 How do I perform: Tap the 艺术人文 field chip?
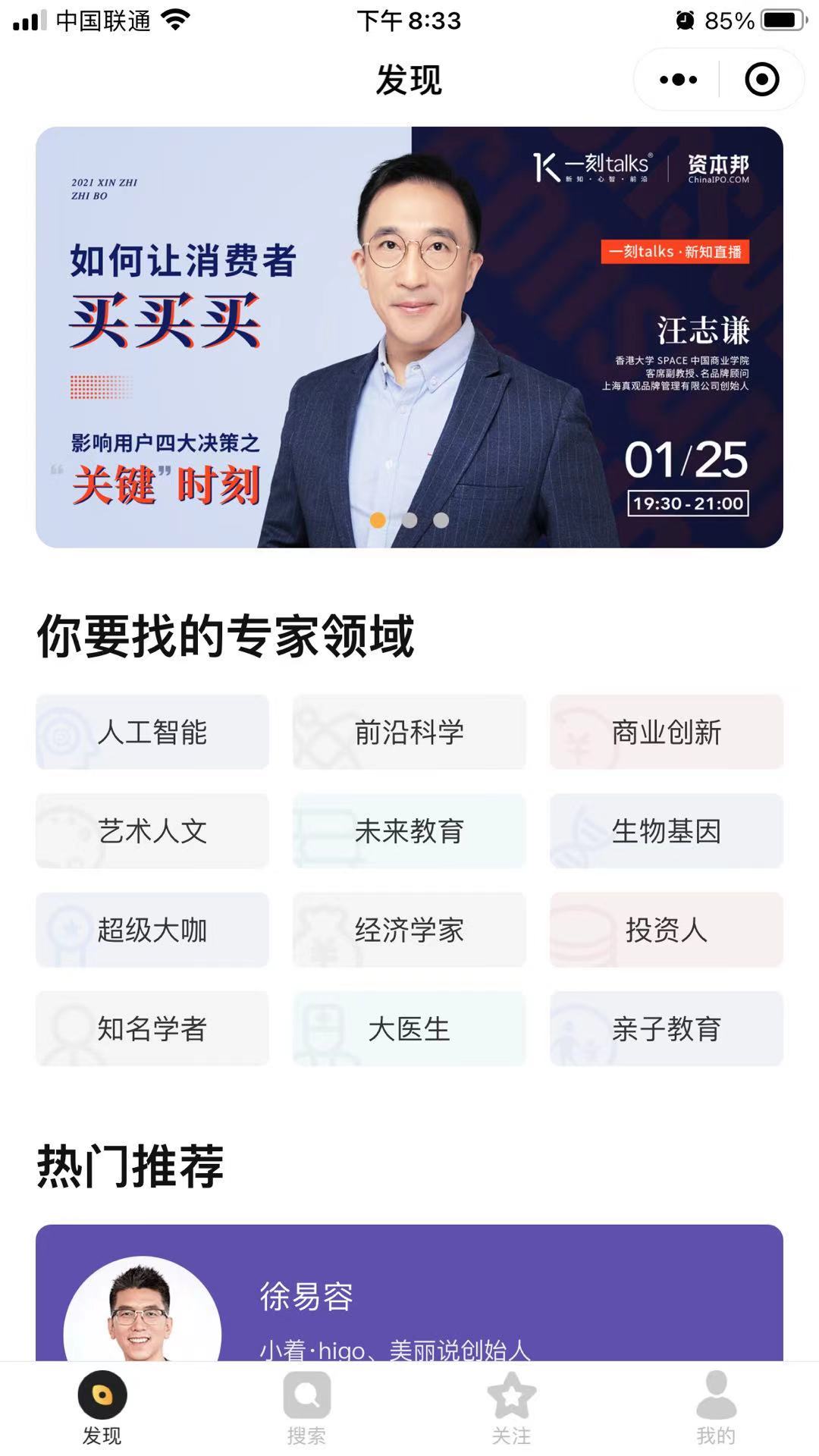point(152,831)
